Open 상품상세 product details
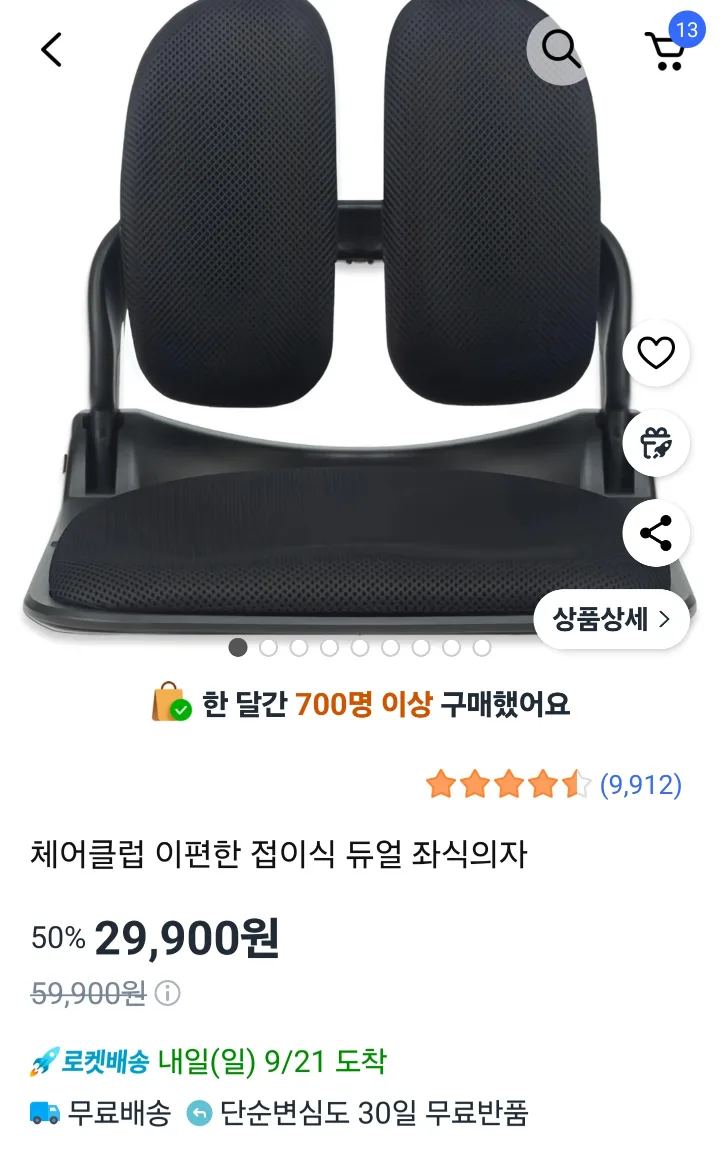Image resolution: width=720 pixels, height=1159 pixels. coord(612,620)
